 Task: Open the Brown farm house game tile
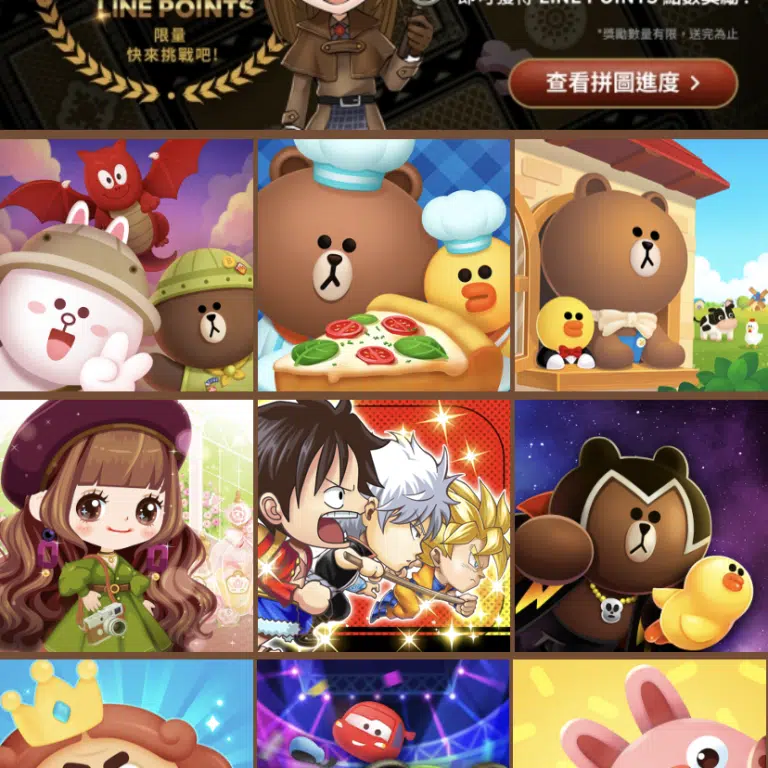(x=641, y=265)
